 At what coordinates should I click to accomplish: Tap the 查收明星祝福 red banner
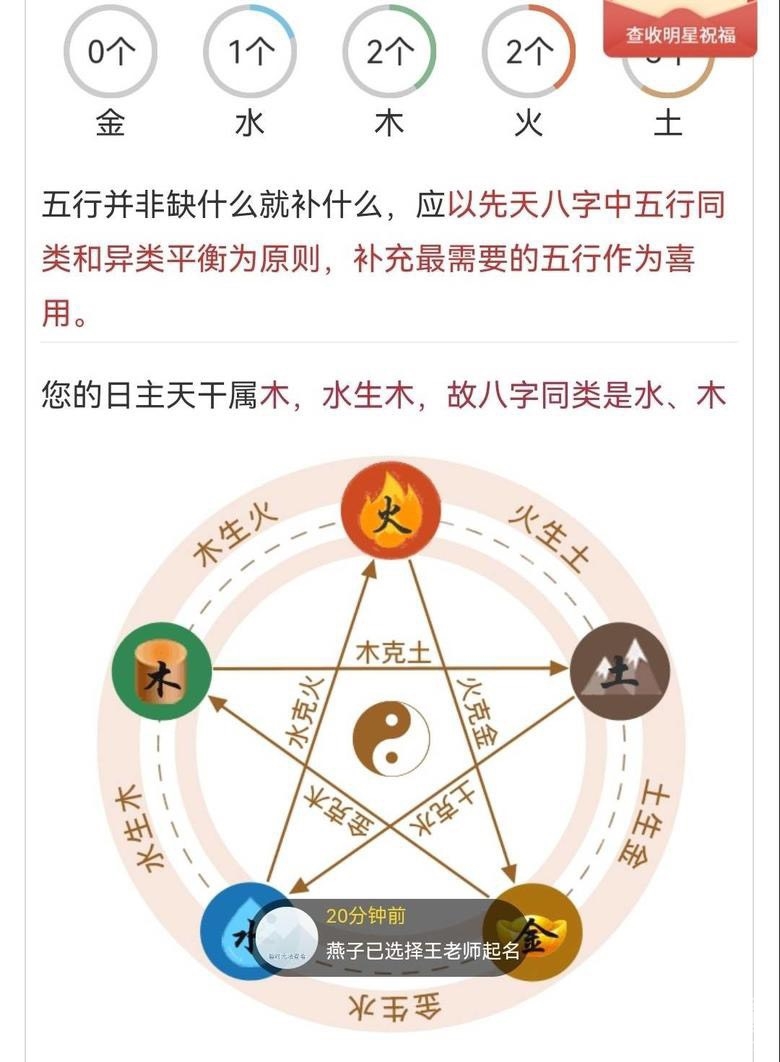click(x=681, y=33)
